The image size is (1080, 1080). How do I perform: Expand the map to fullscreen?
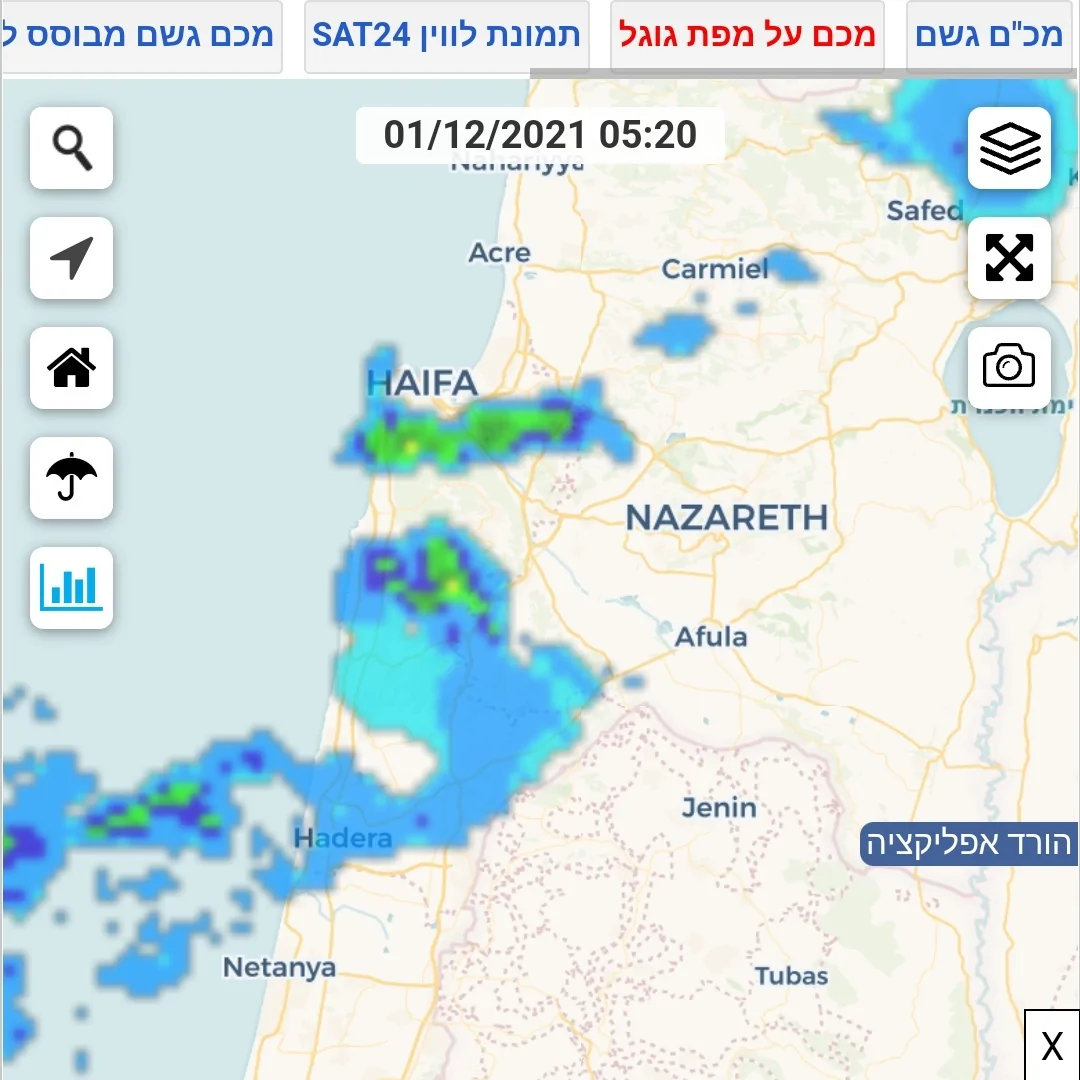pyautogui.click(x=1009, y=258)
